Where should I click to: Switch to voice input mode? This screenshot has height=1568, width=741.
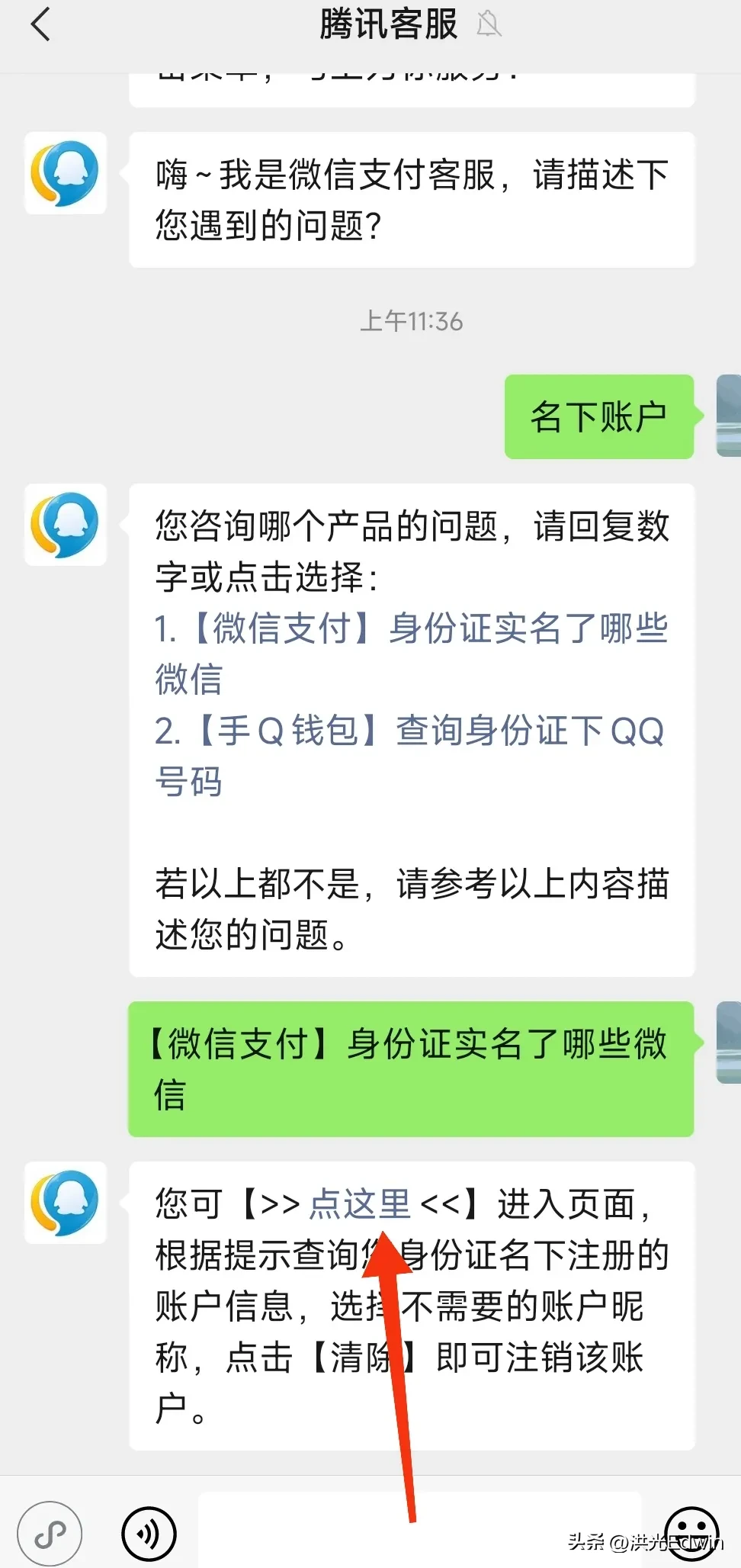[149, 1533]
